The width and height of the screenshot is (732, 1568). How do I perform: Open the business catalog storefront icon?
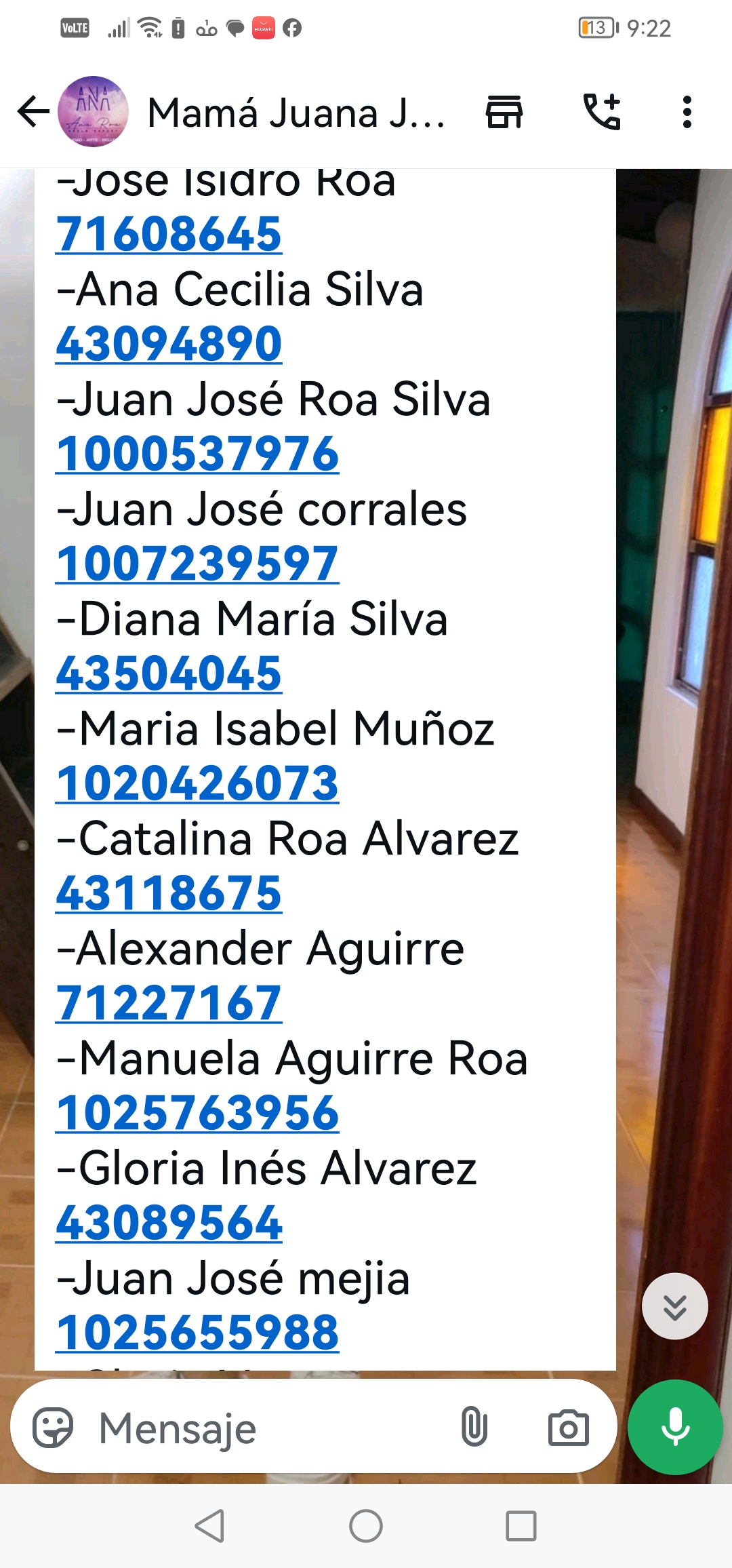[504, 112]
